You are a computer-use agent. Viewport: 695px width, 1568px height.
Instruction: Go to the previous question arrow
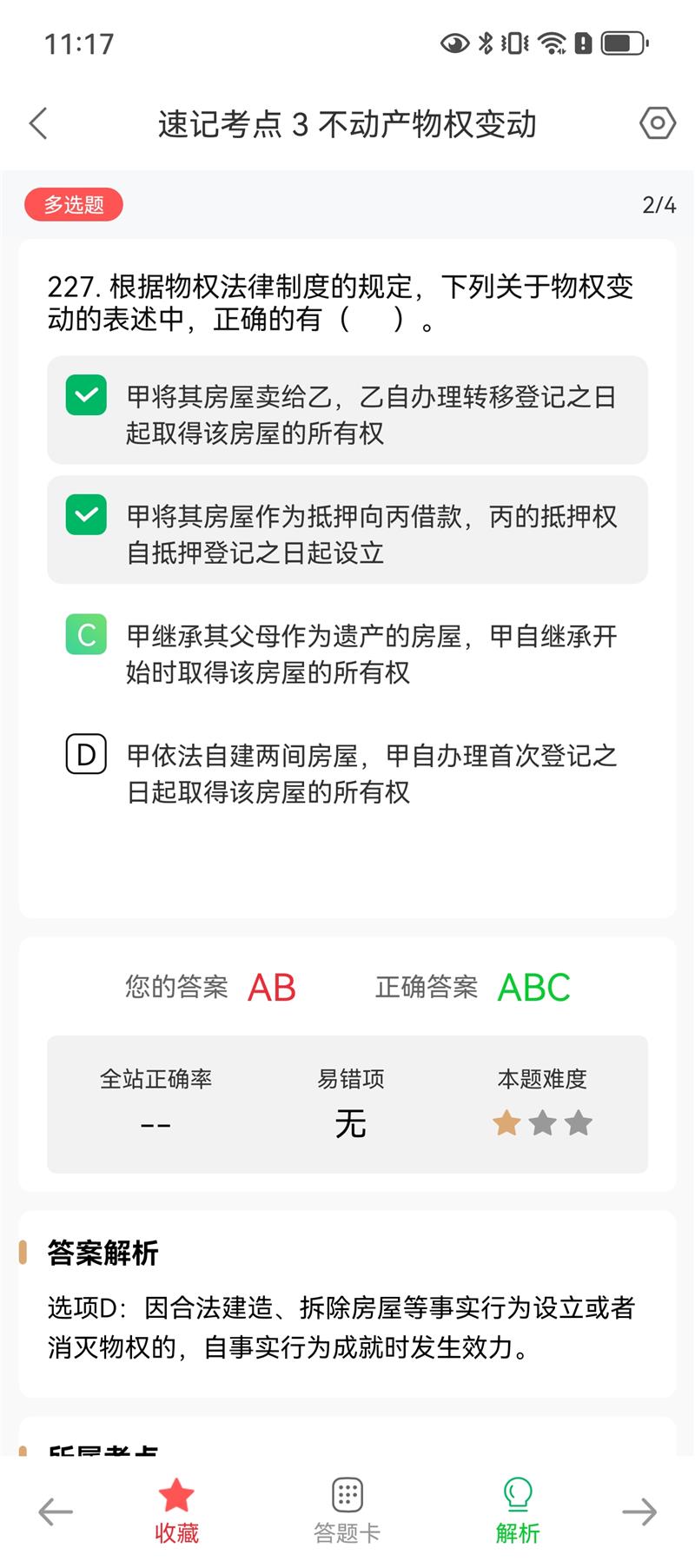tap(56, 1512)
